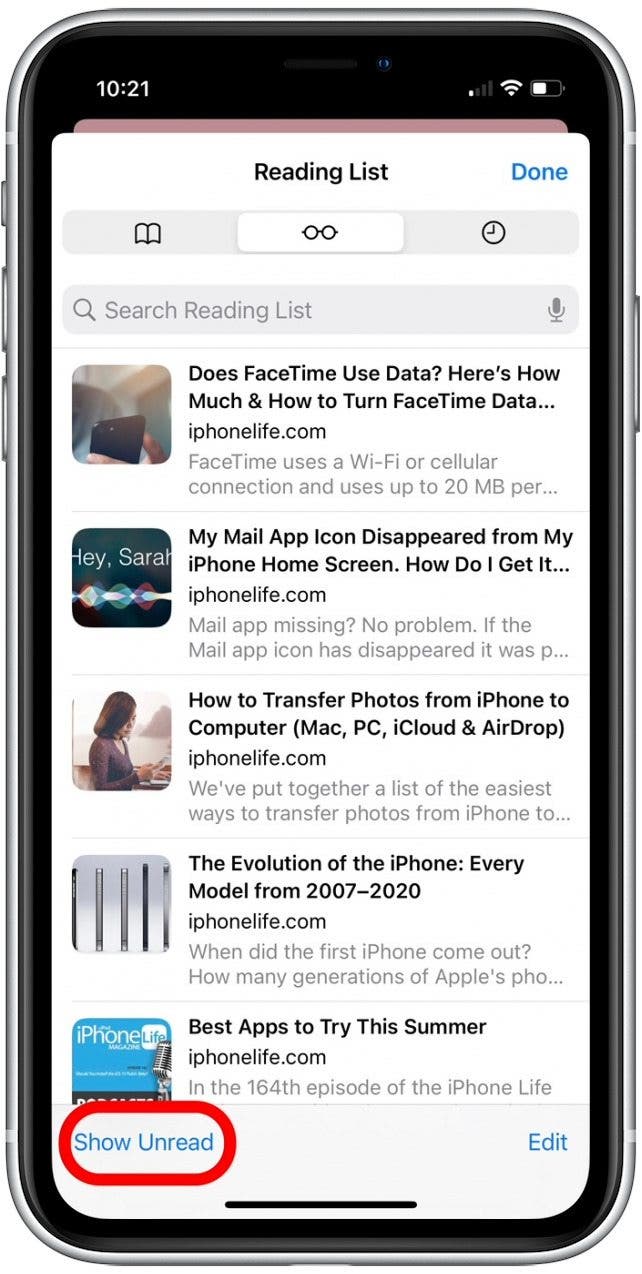Tap the microphone for voice search
The width and height of the screenshot is (642, 1274).
tap(556, 310)
